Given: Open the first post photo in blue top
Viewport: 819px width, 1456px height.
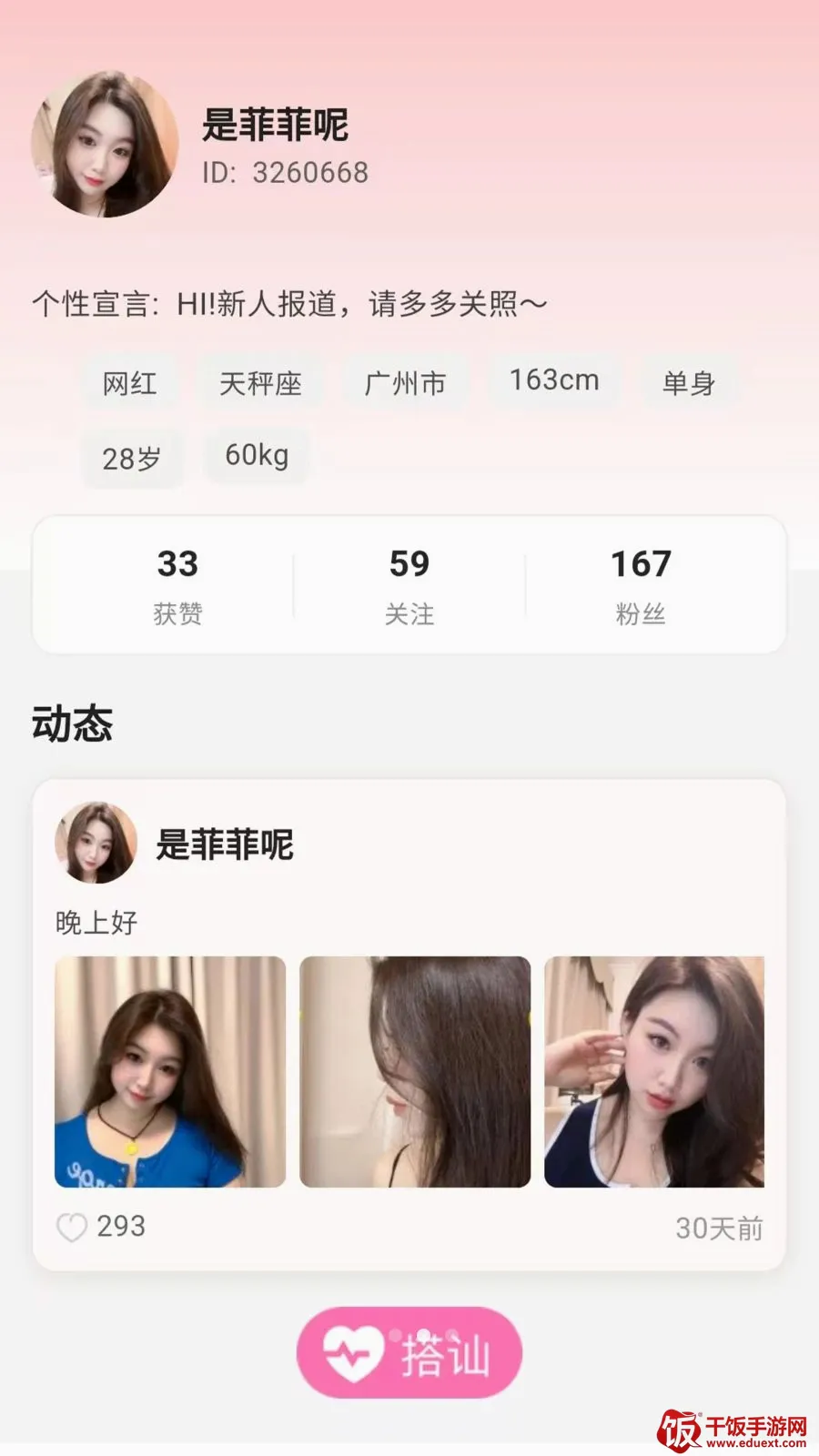Looking at the screenshot, I should point(170,1071).
